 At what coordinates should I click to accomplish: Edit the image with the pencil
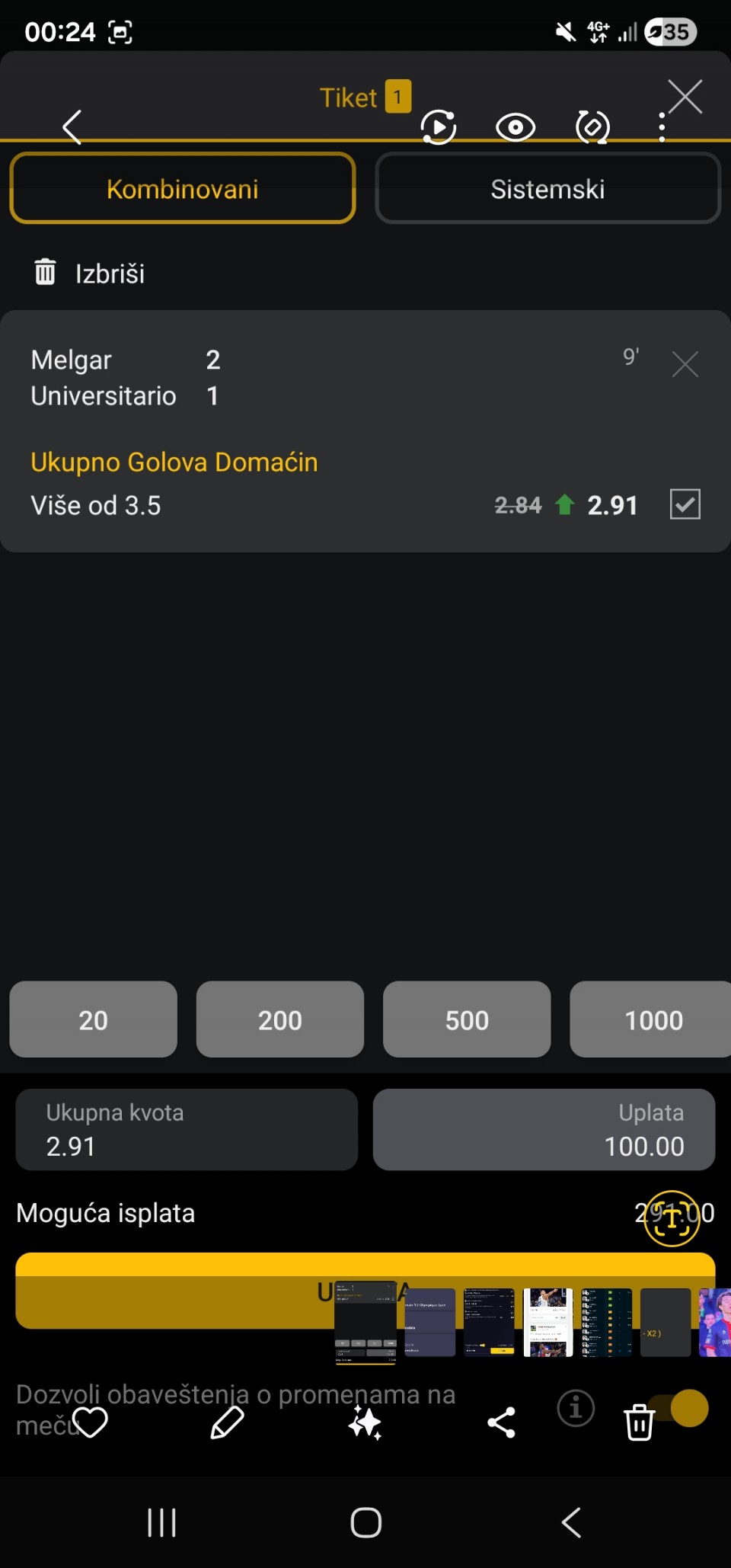pyautogui.click(x=227, y=1422)
